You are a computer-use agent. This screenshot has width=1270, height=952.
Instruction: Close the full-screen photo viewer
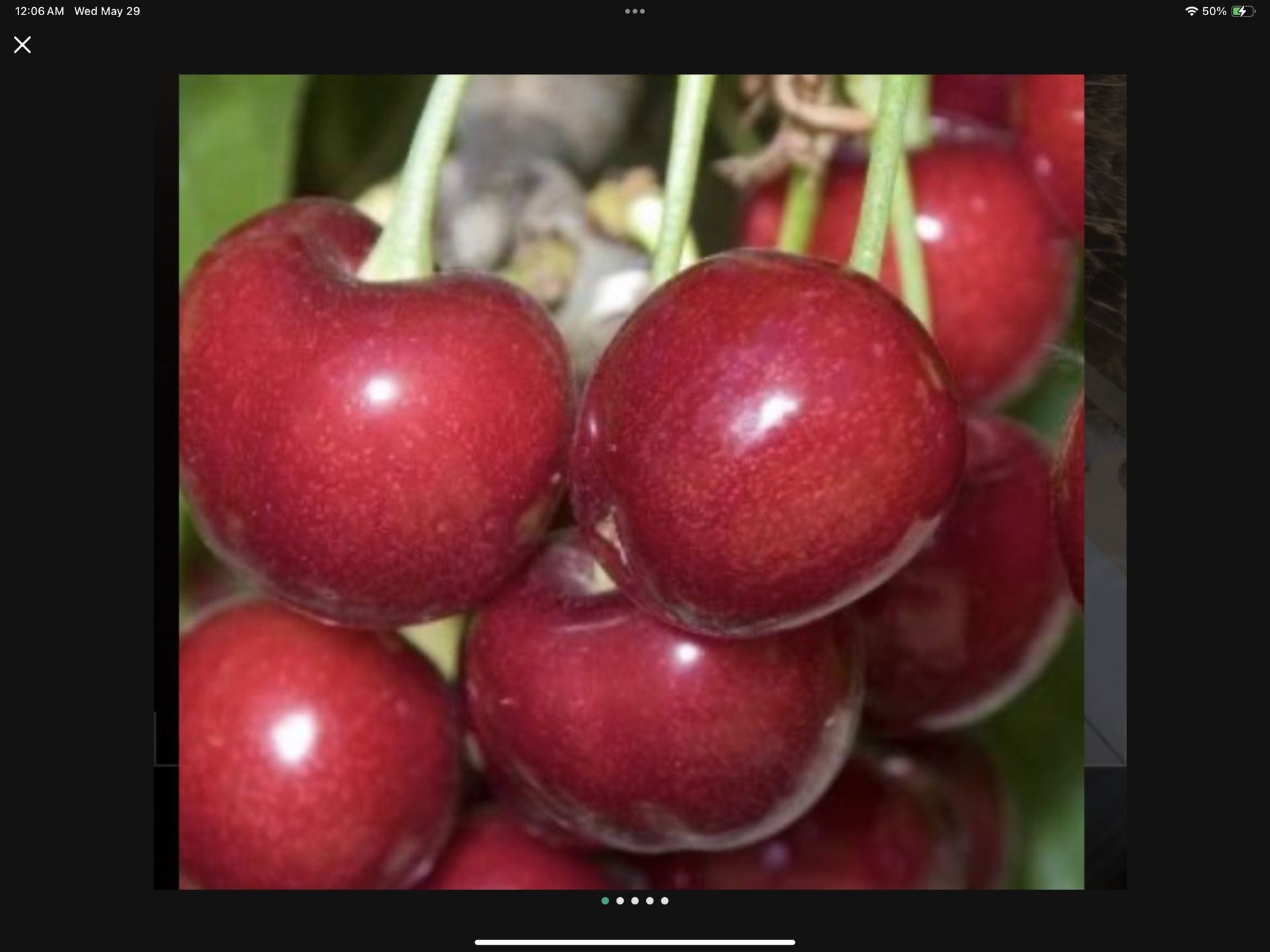22,45
